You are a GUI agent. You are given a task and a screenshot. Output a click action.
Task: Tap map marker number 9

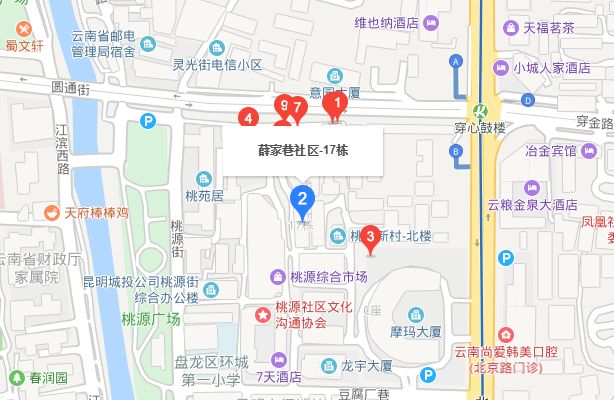pos(283,105)
